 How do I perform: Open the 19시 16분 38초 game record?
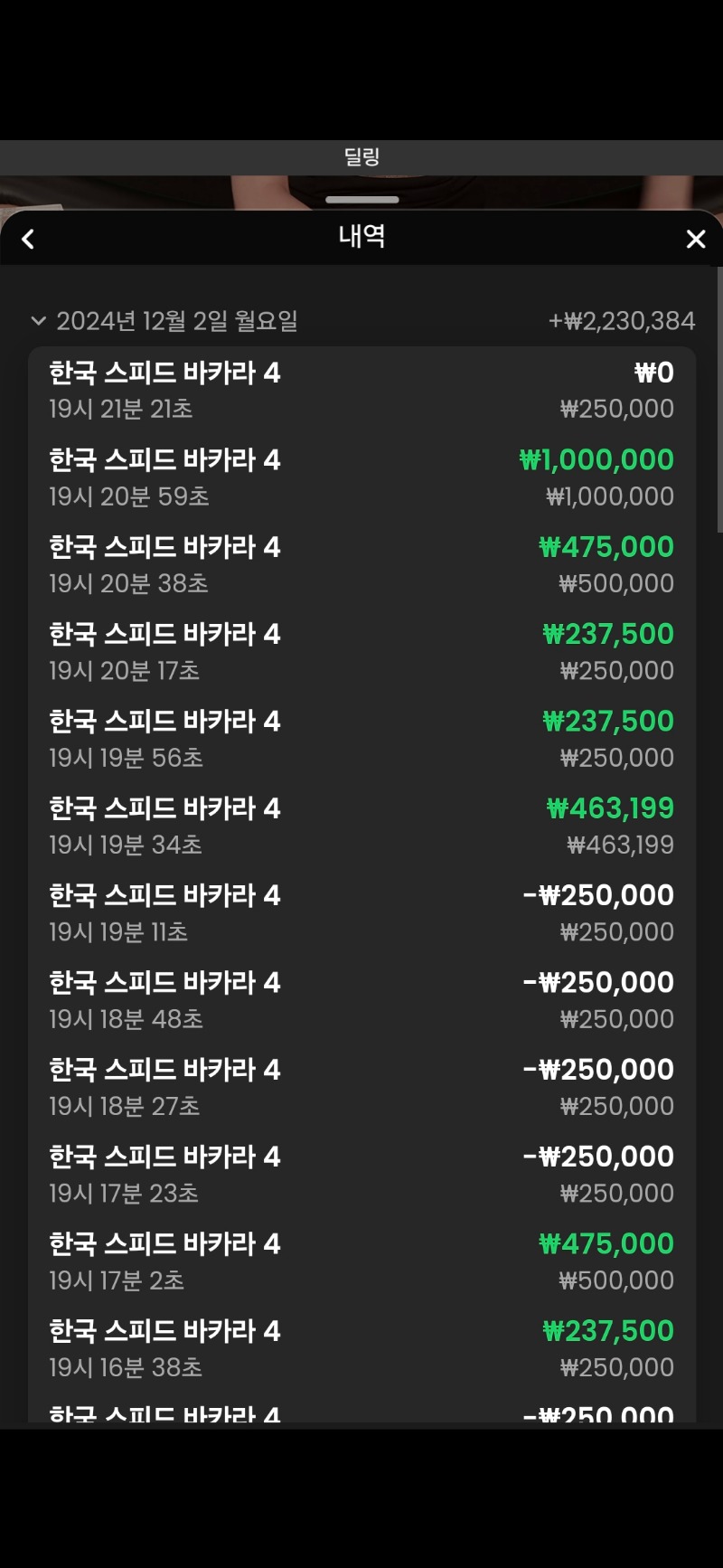[361, 1348]
